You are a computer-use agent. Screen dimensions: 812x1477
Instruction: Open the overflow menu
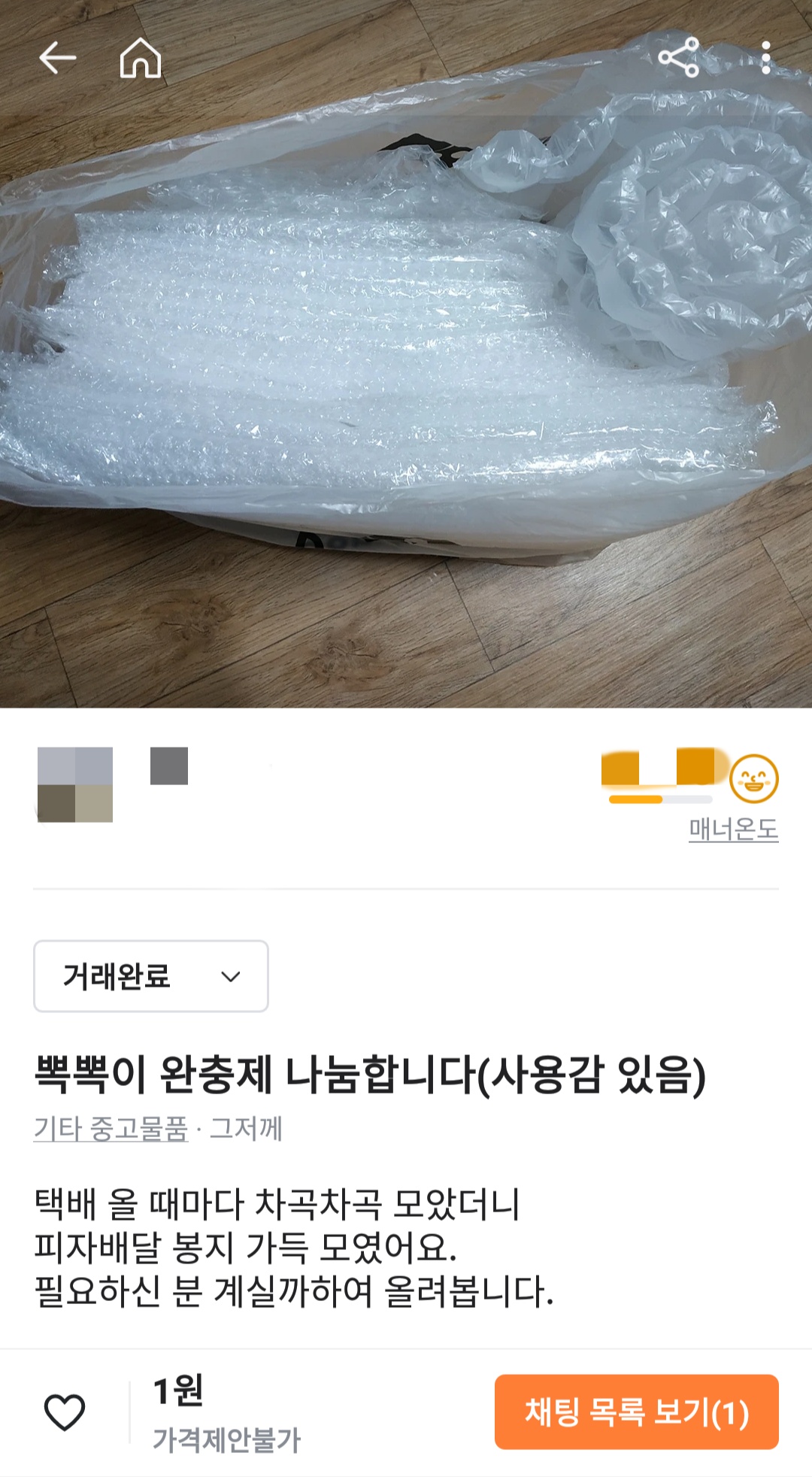tap(765, 58)
